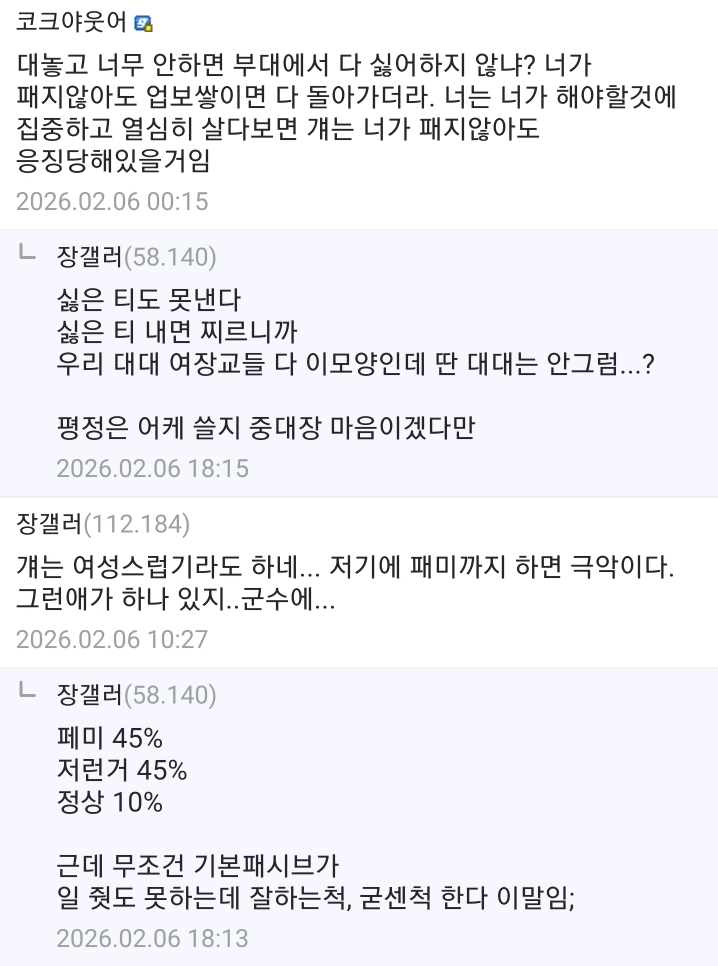Open the profile of user 코크야웃어
This screenshot has height=966, width=718.
click(70, 24)
